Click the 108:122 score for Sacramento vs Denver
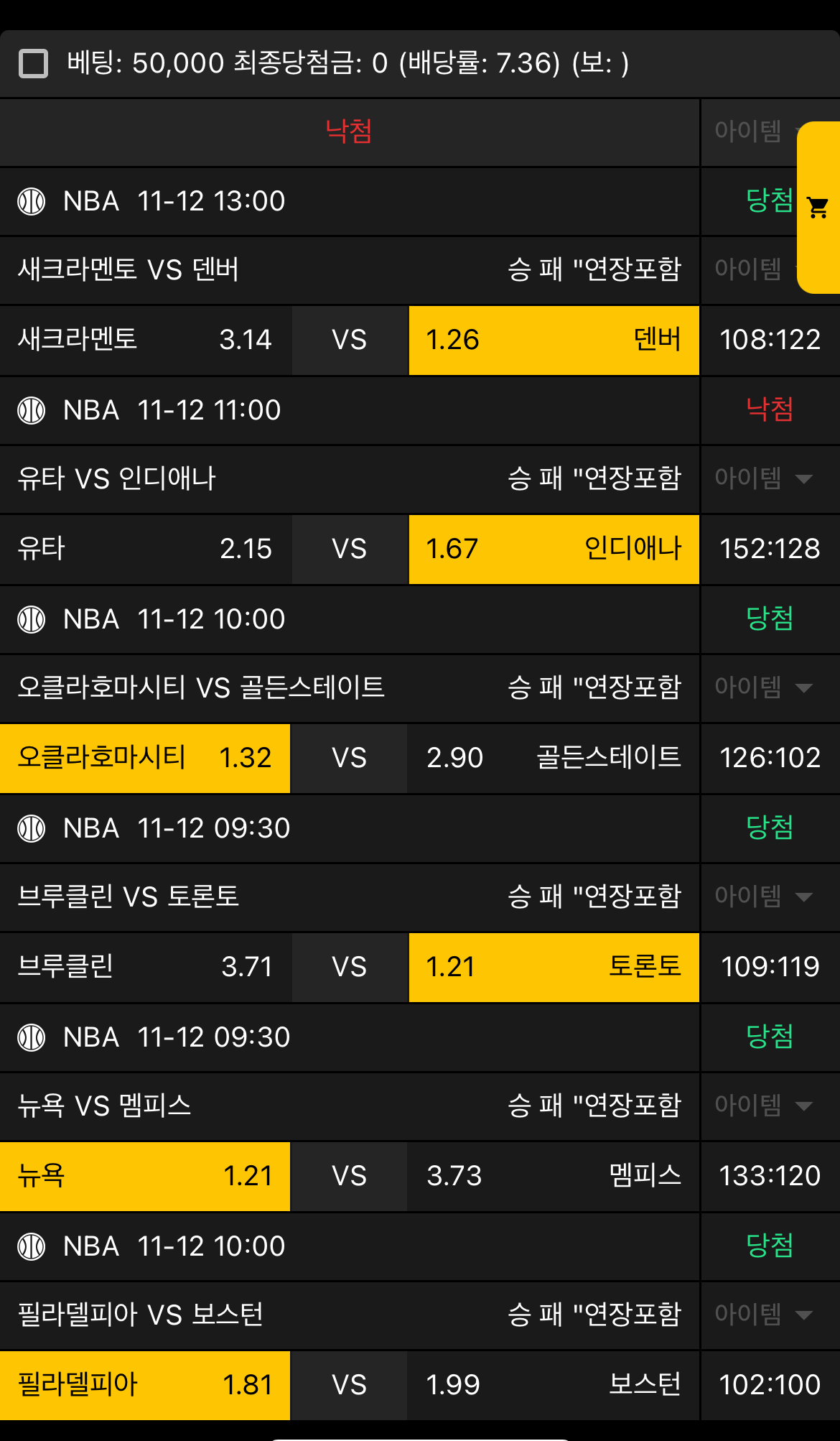The height and width of the screenshot is (1441, 840). (769, 340)
